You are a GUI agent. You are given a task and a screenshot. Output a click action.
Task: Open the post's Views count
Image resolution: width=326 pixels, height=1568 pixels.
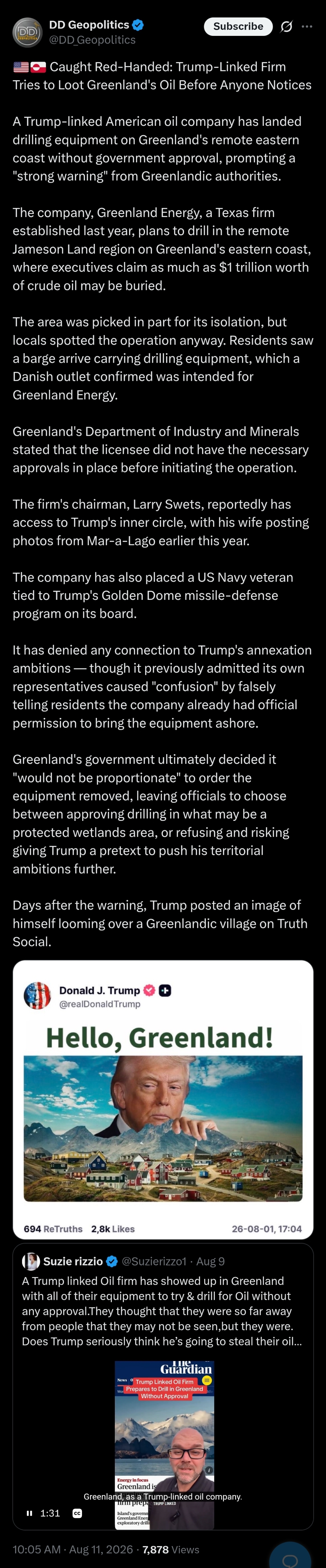171,1549
